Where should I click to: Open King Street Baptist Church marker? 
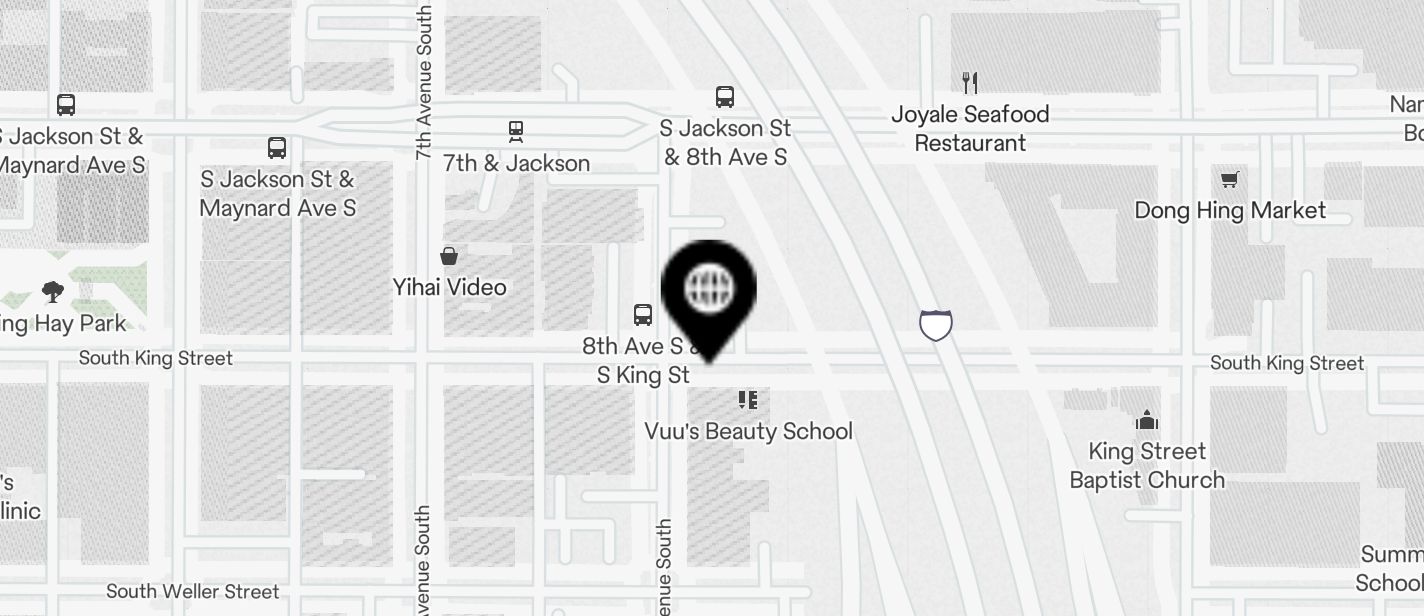click(1147, 420)
